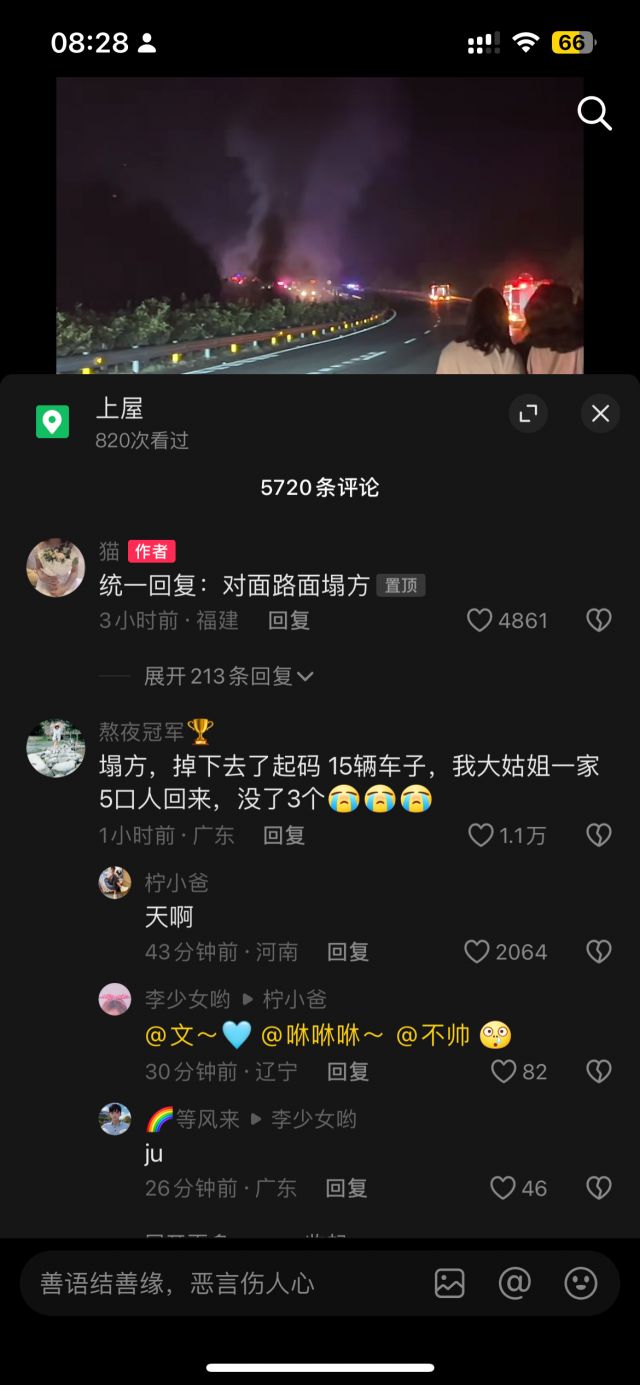This screenshot has height=1385, width=640.
Task: Like 李少女哟's reply
Action: (x=503, y=1072)
